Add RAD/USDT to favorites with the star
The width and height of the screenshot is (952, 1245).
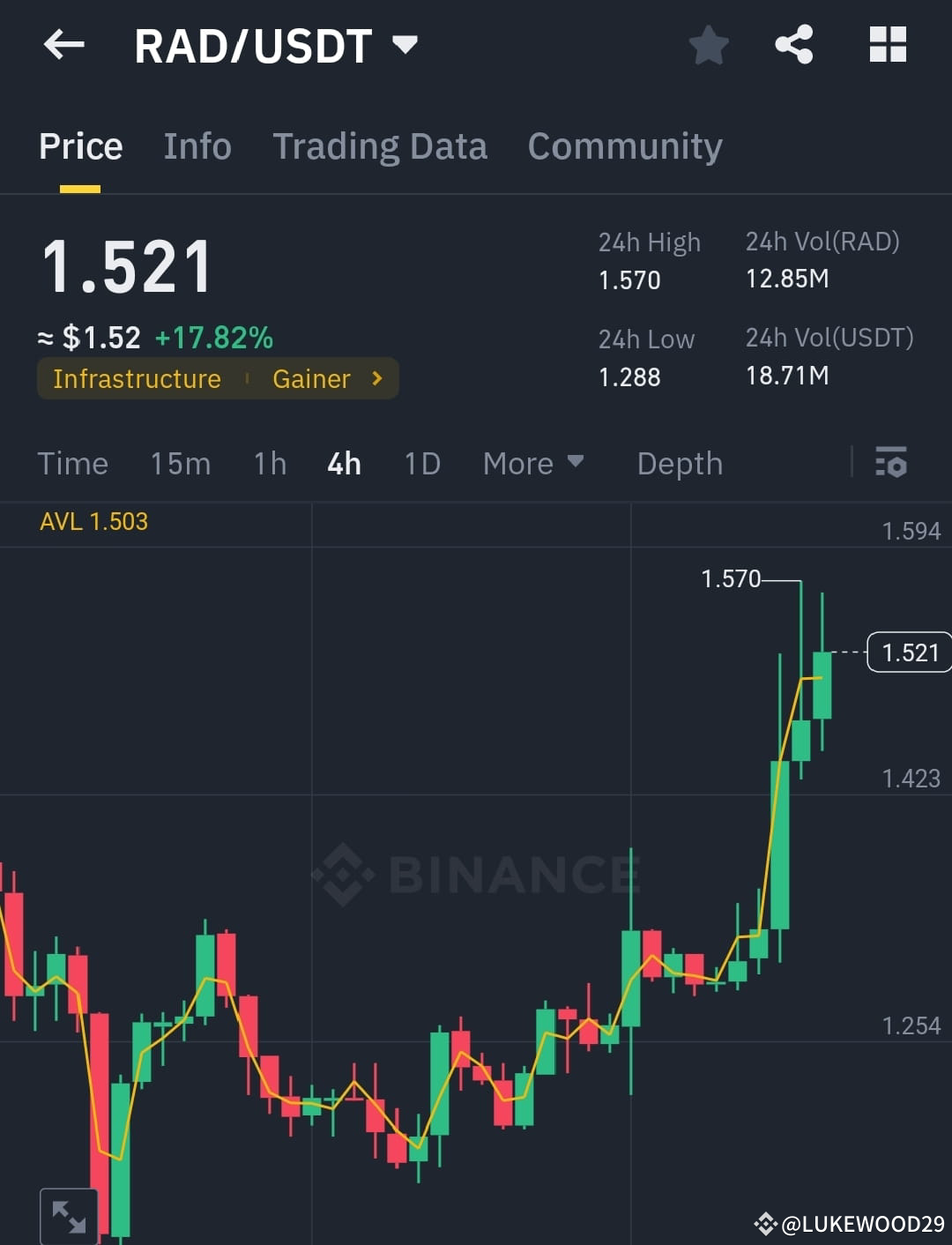point(709,45)
